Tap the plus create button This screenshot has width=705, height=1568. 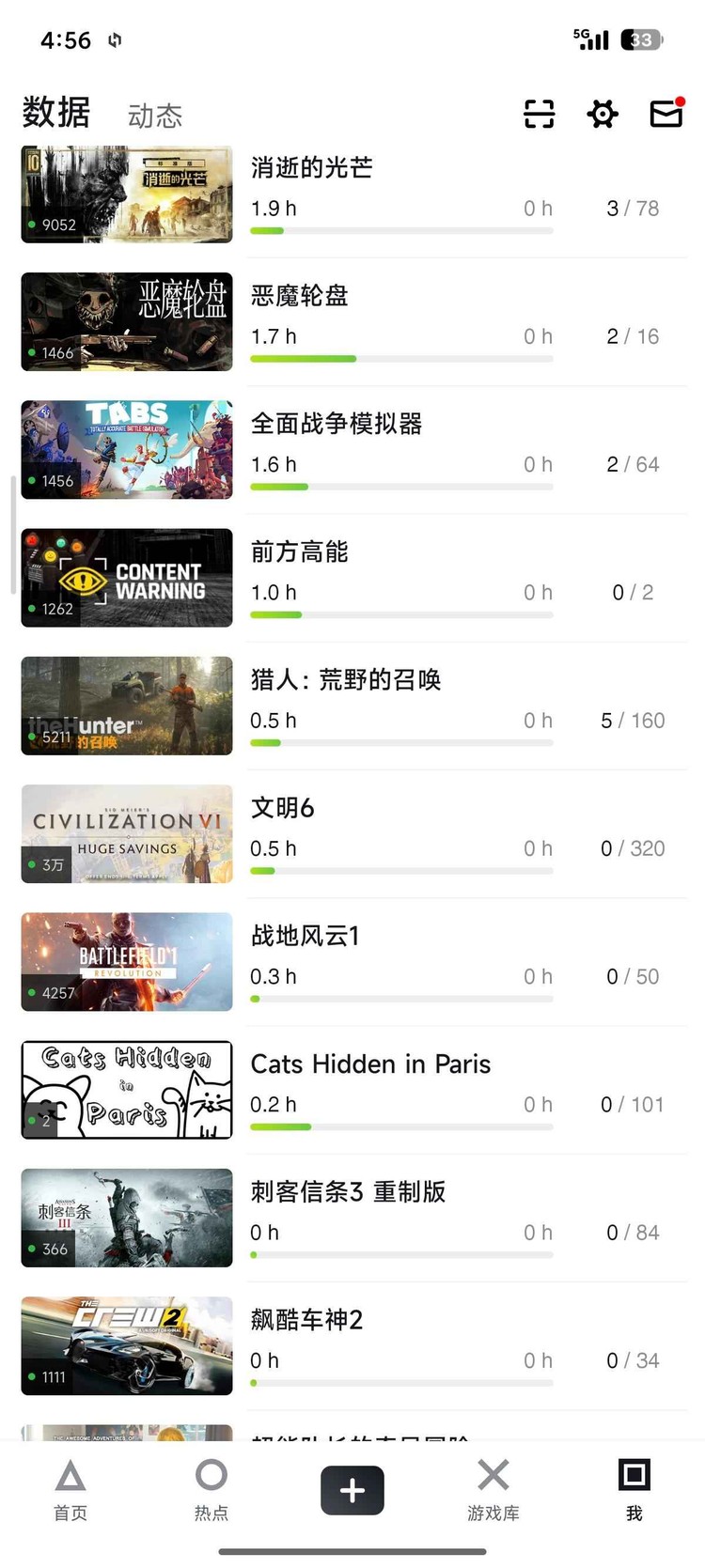[352, 1490]
